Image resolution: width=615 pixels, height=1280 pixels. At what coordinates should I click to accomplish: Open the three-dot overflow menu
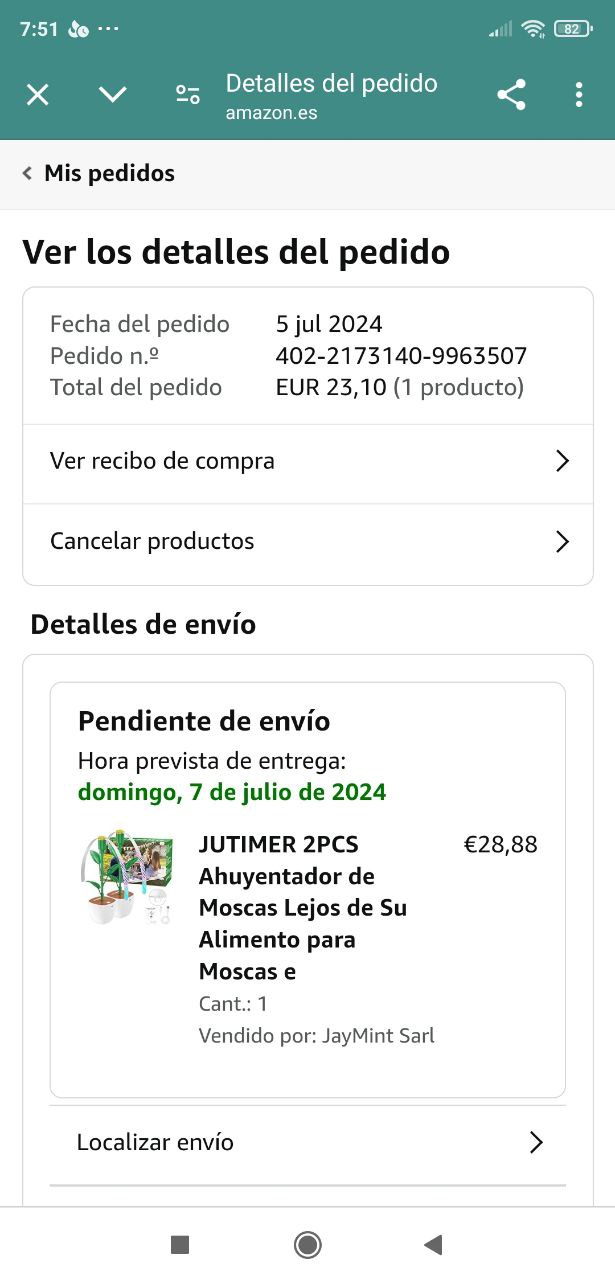578,95
